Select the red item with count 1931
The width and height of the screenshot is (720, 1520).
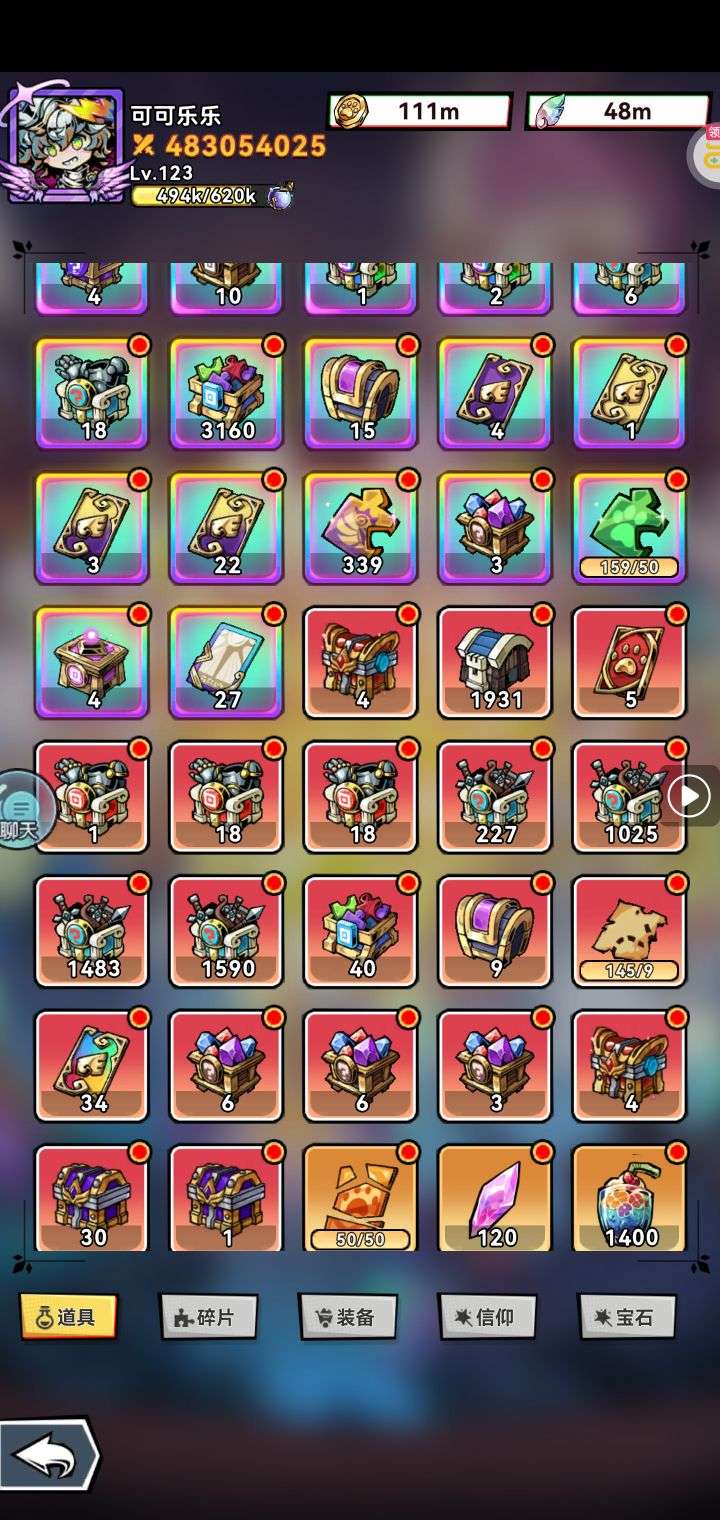pyautogui.click(x=495, y=661)
